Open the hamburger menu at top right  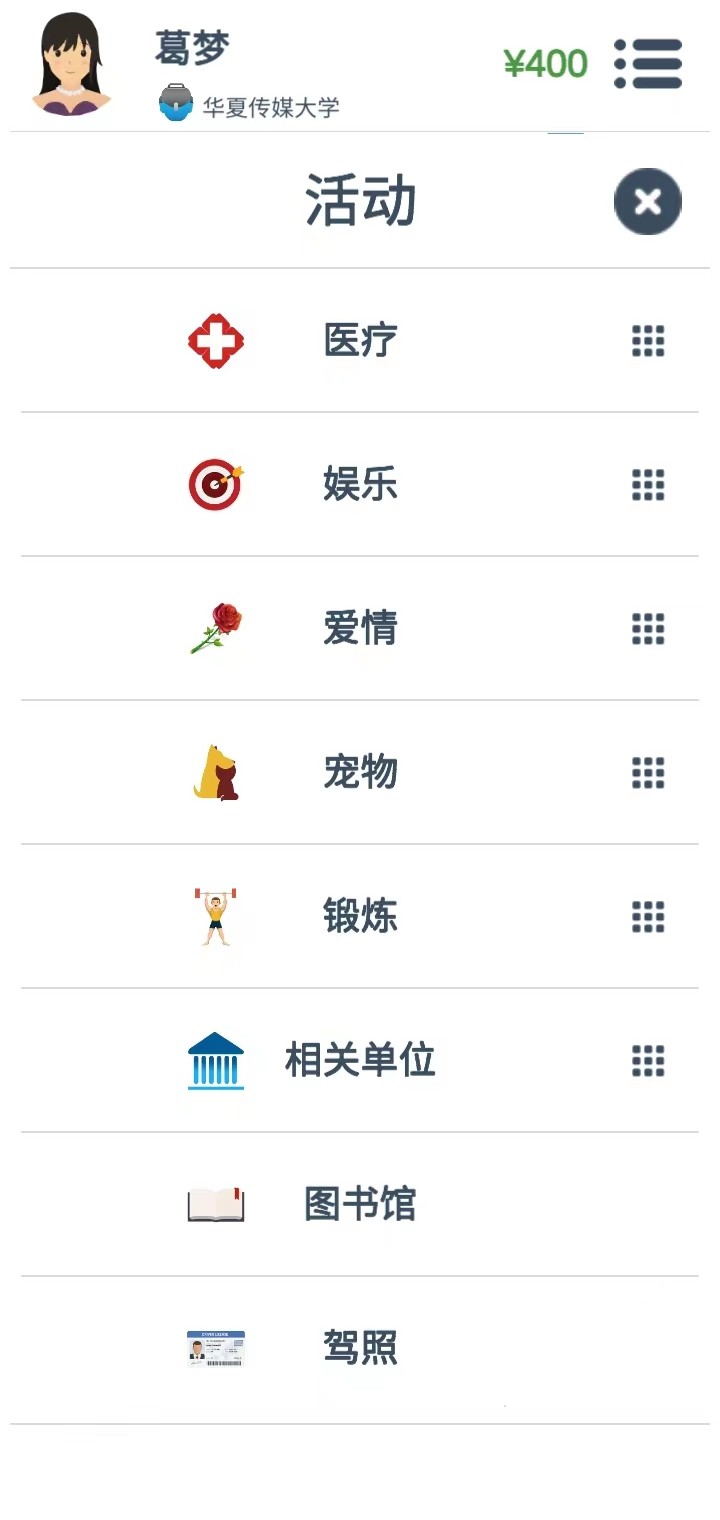[648, 64]
